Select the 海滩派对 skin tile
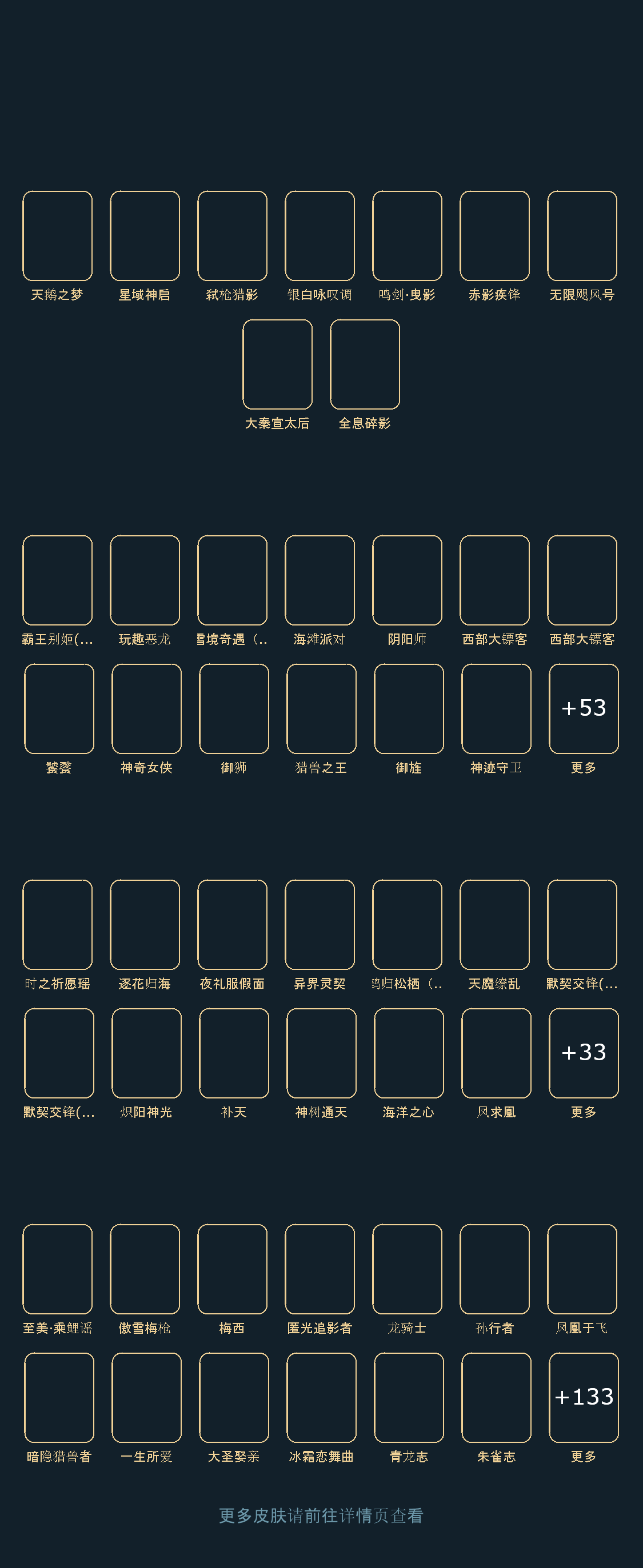Viewport: 643px width, 1568px height. (319, 581)
